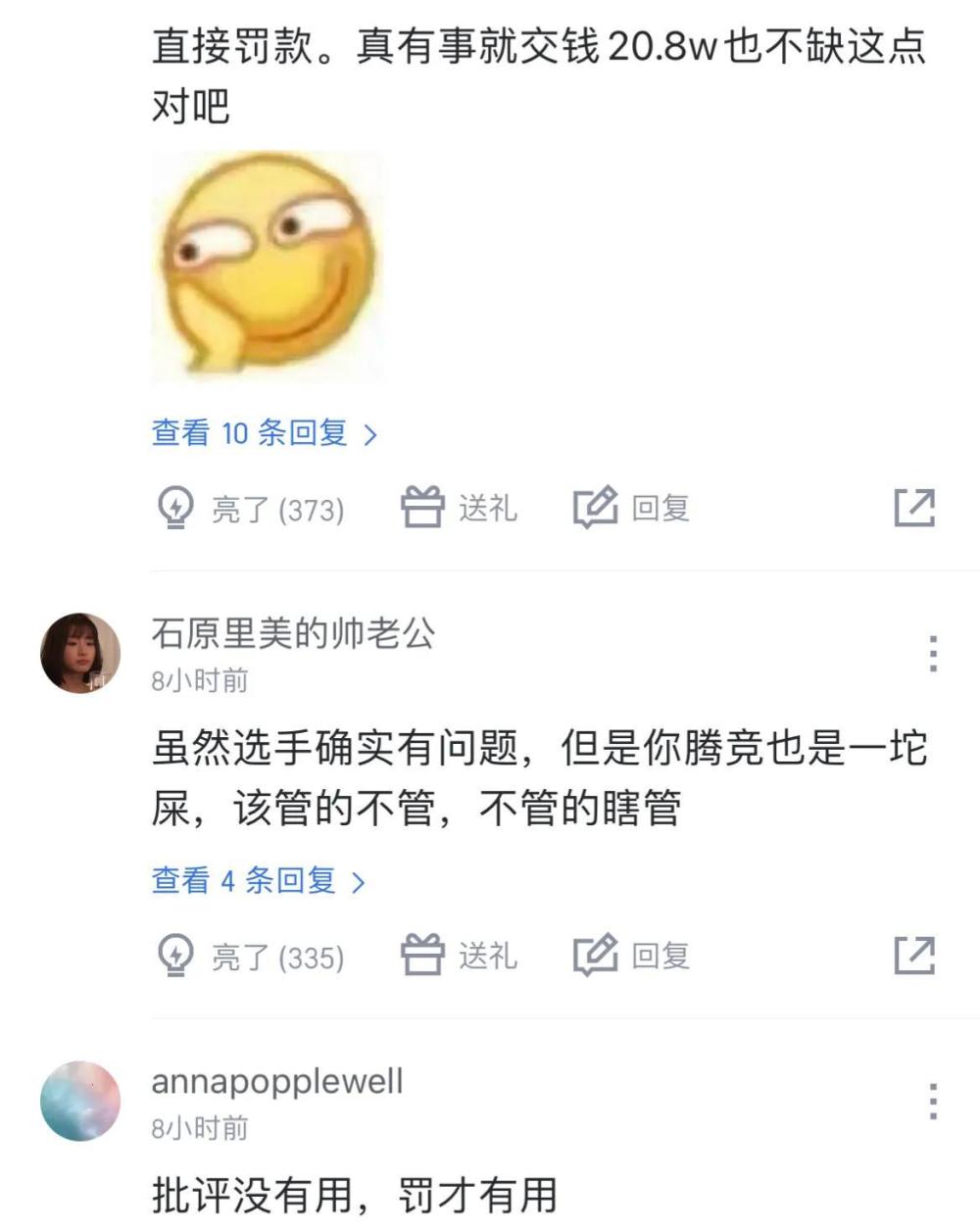
Task: Light up 石原里美的帅老公's comment
Action: tap(251, 956)
